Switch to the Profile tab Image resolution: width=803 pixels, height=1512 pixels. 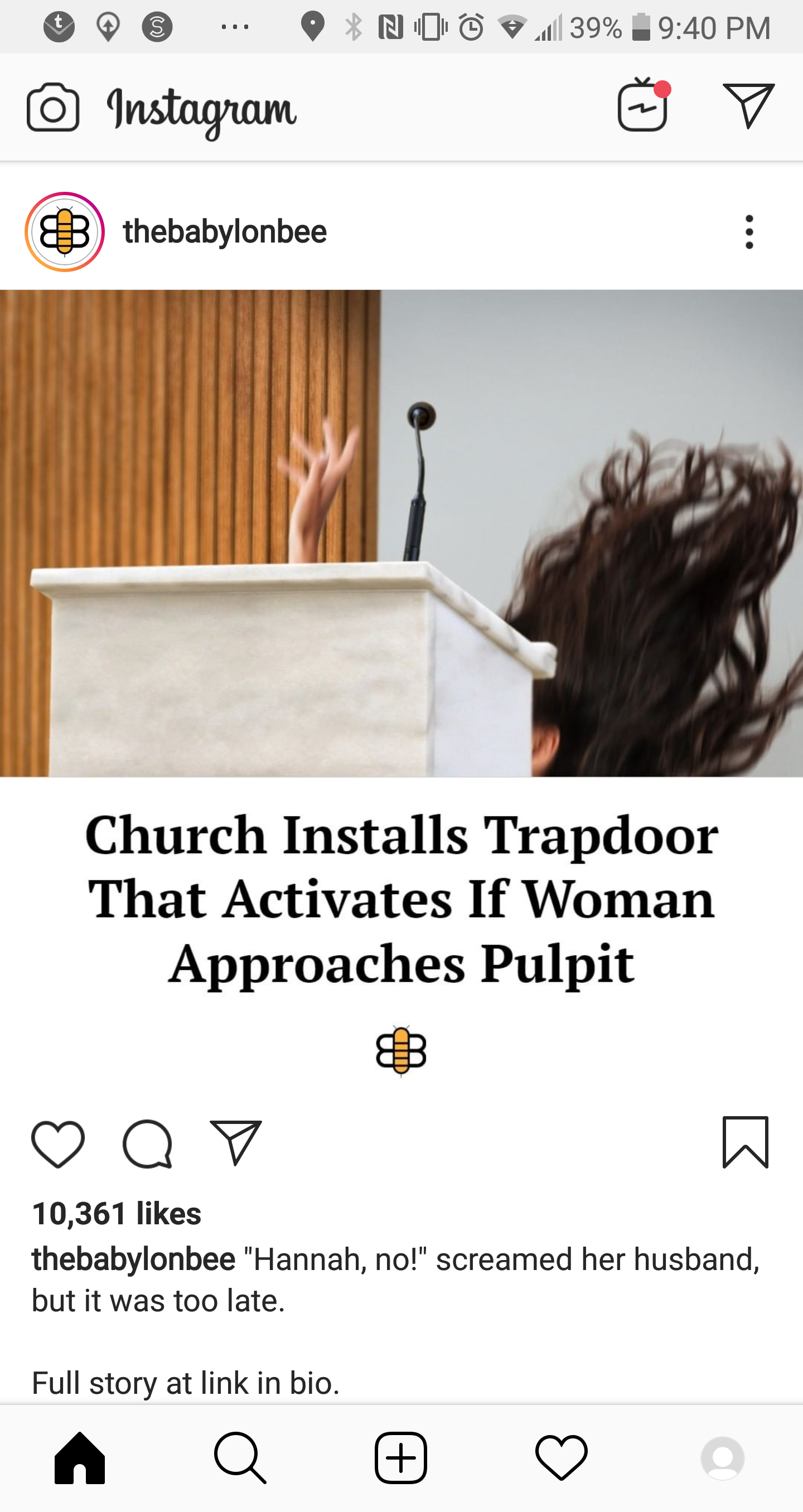pyautogui.click(x=723, y=1458)
